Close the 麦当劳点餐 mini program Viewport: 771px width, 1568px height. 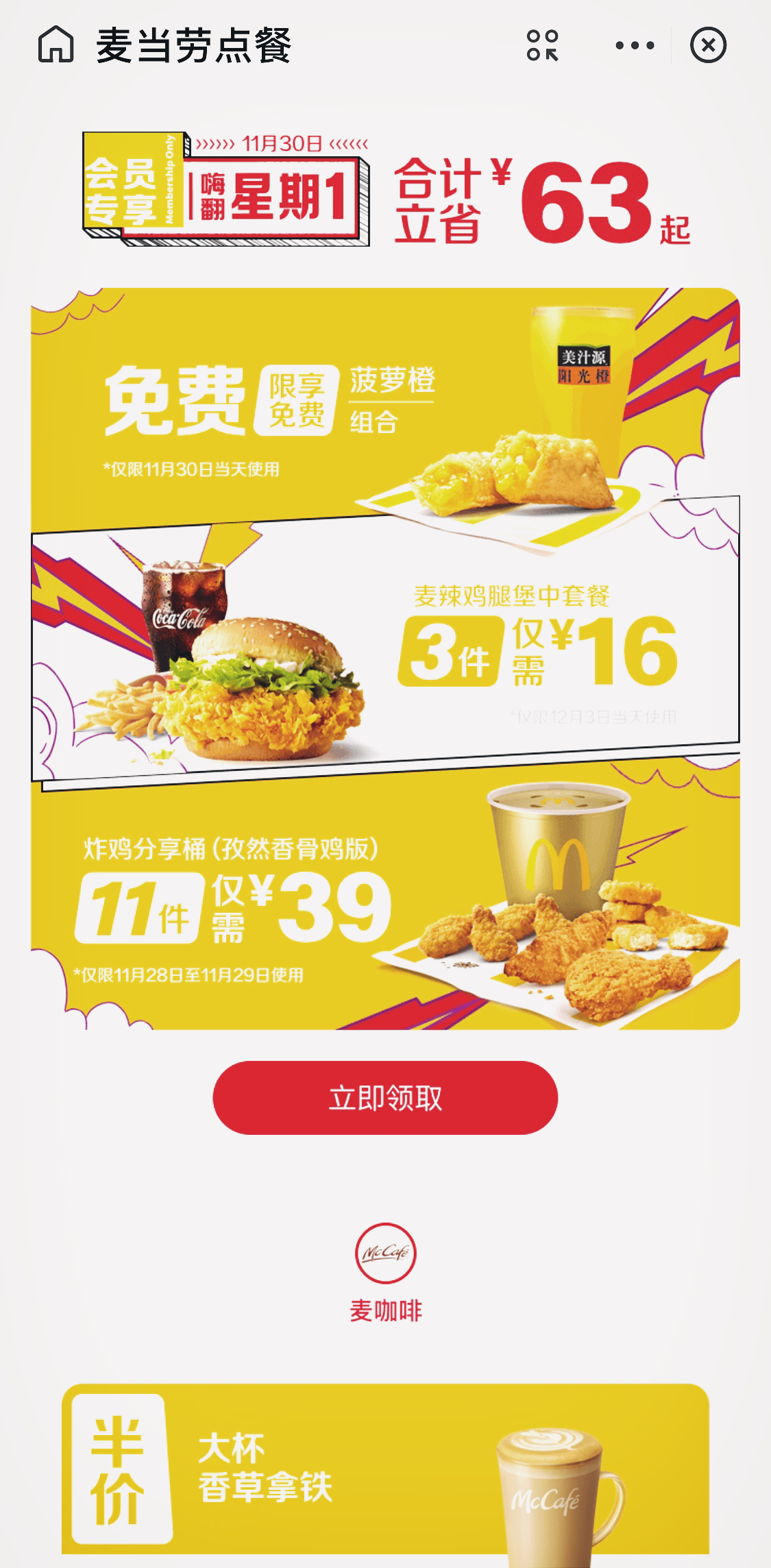(708, 45)
